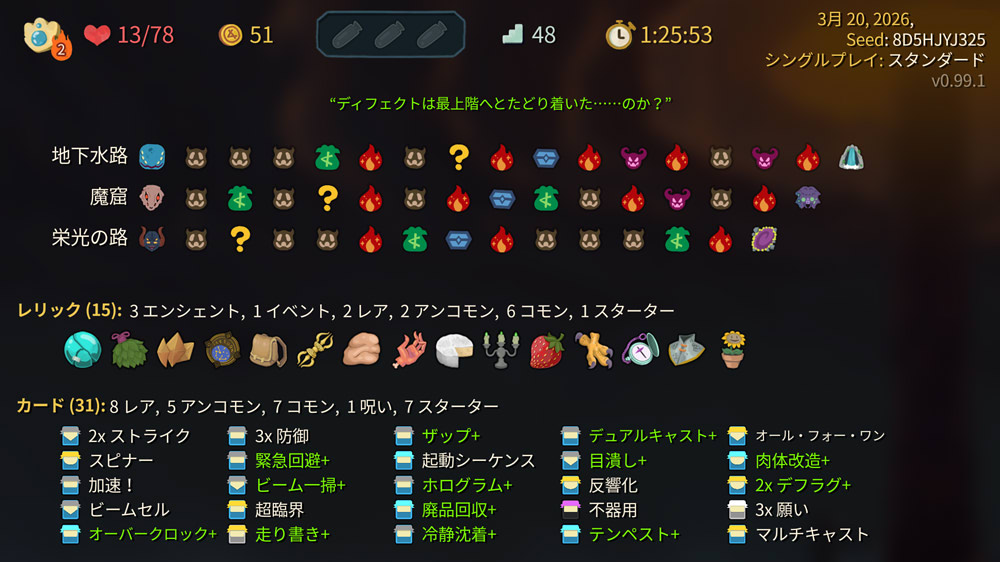Open the 反響化 card
This screenshot has width=1000, height=562.
coord(612,485)
